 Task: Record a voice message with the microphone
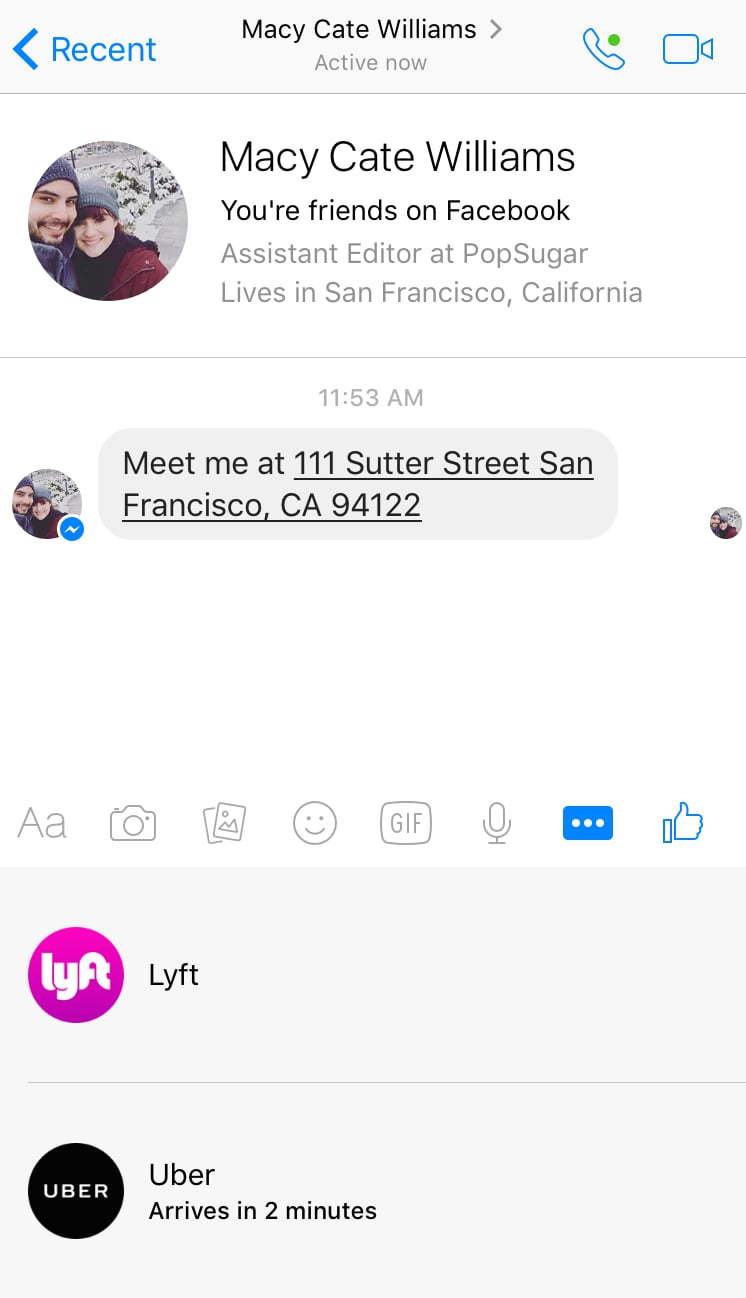point(496,824)
